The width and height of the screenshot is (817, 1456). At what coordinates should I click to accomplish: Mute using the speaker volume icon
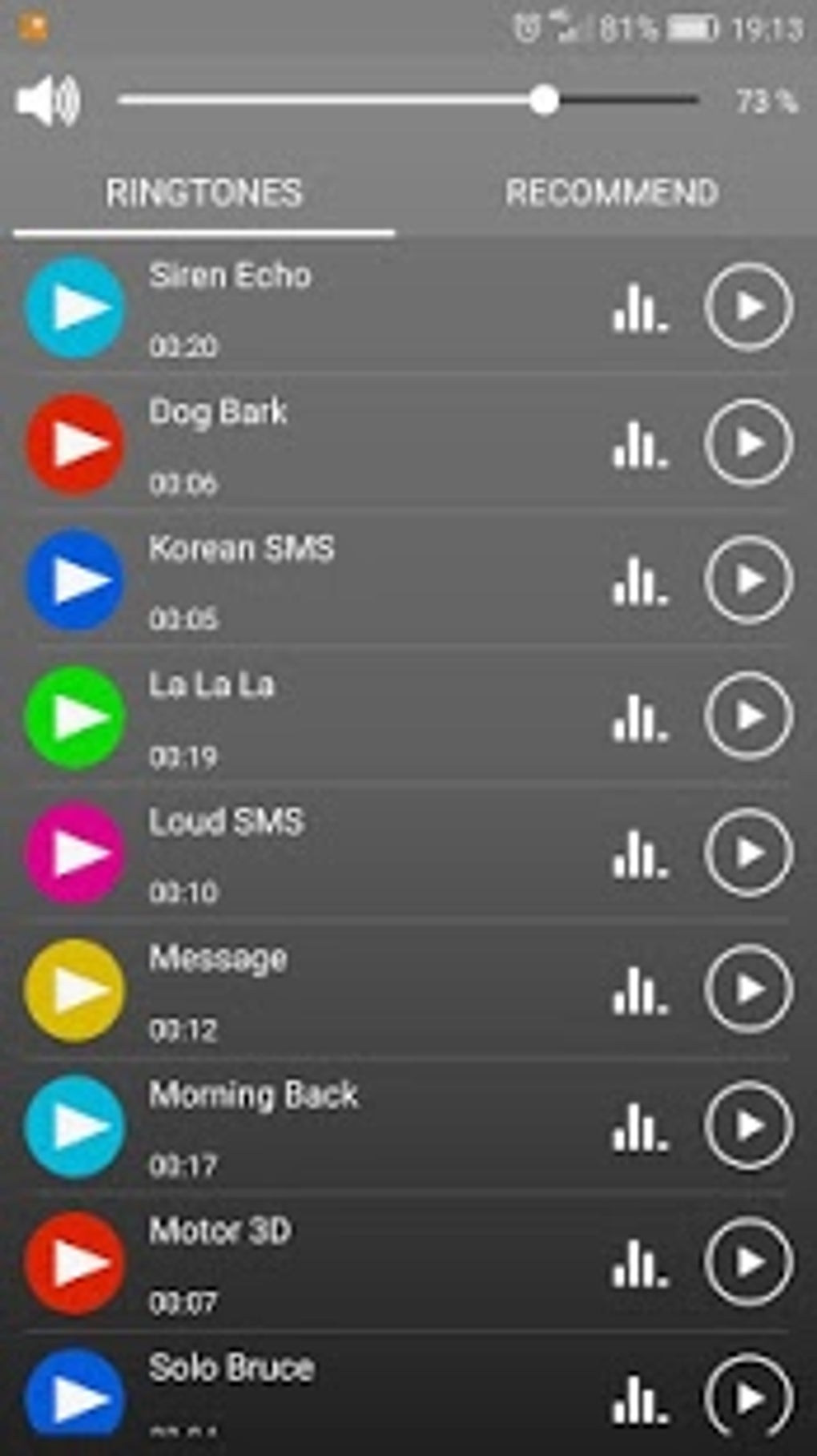(x=48, y=102)
